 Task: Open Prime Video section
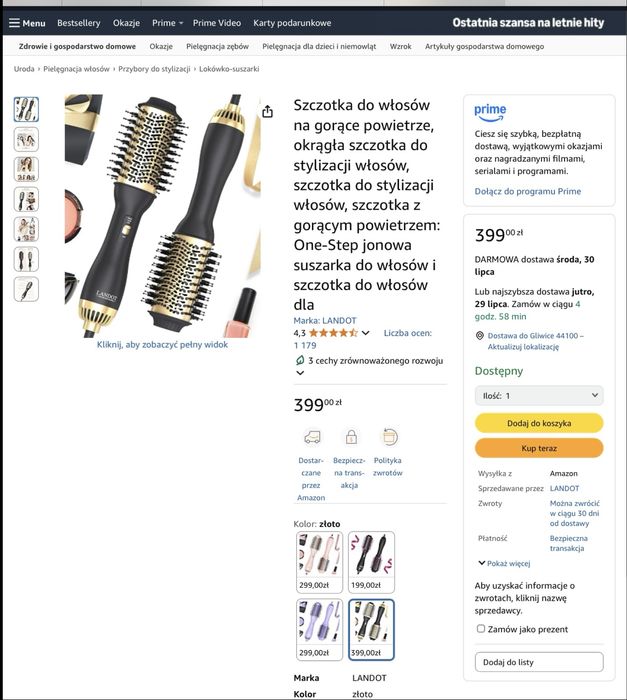pyautogui.click(x=216, y=23)
